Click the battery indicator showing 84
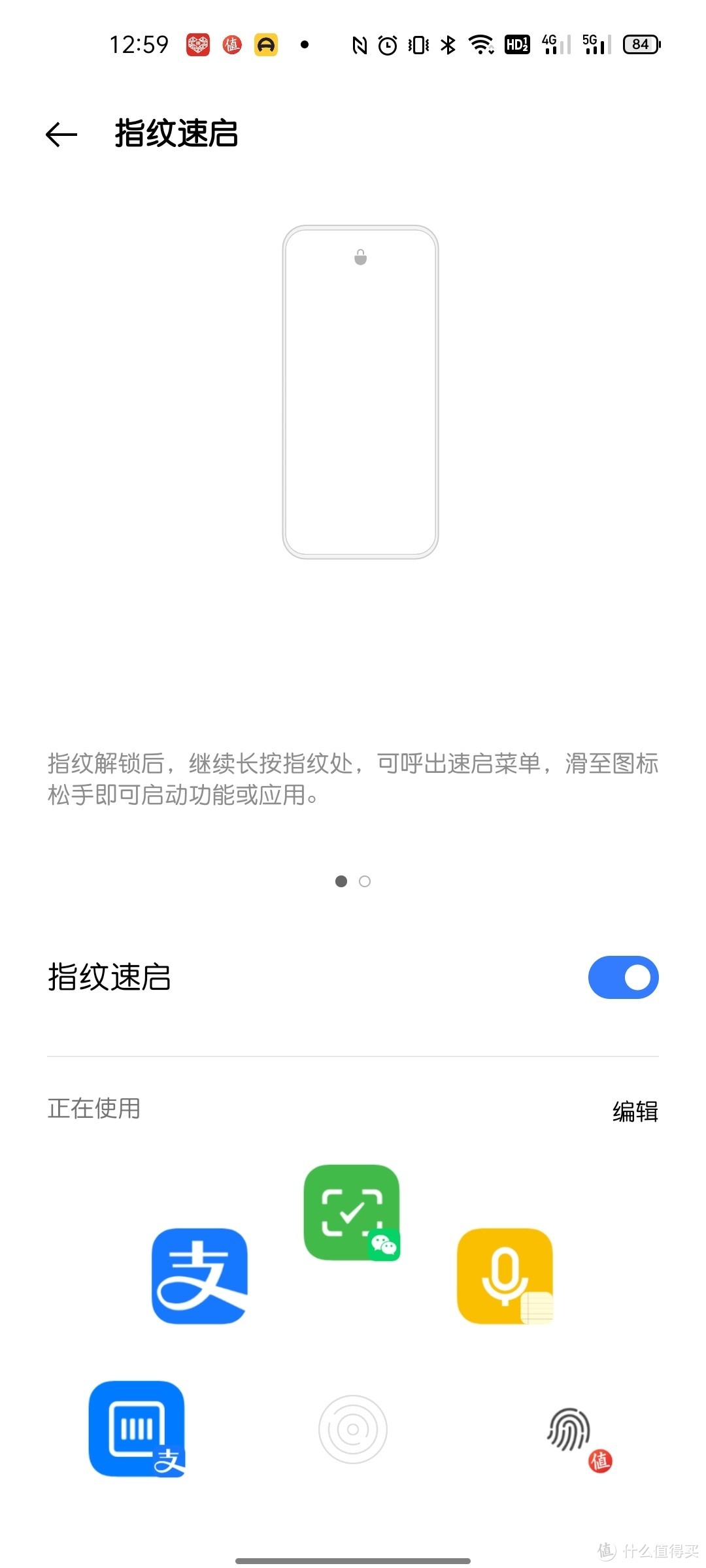The image size is (706, 1568). tap(640, 44)
